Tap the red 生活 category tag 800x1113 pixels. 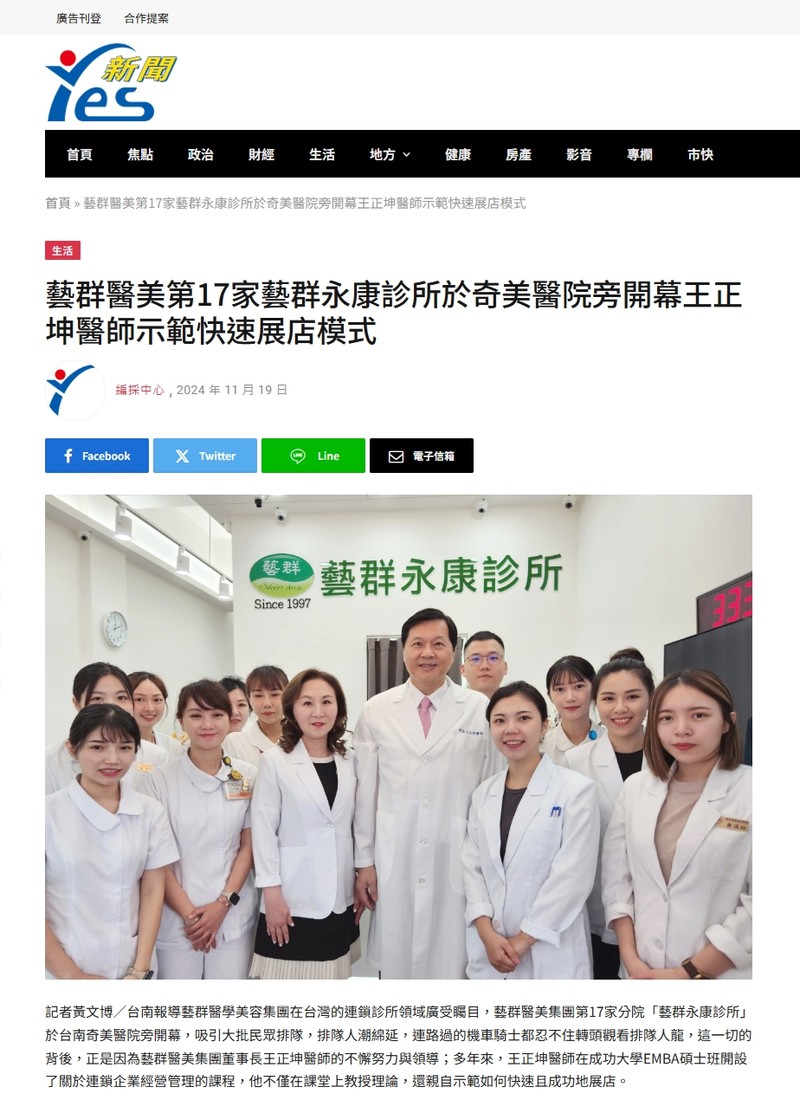point(62,250)
